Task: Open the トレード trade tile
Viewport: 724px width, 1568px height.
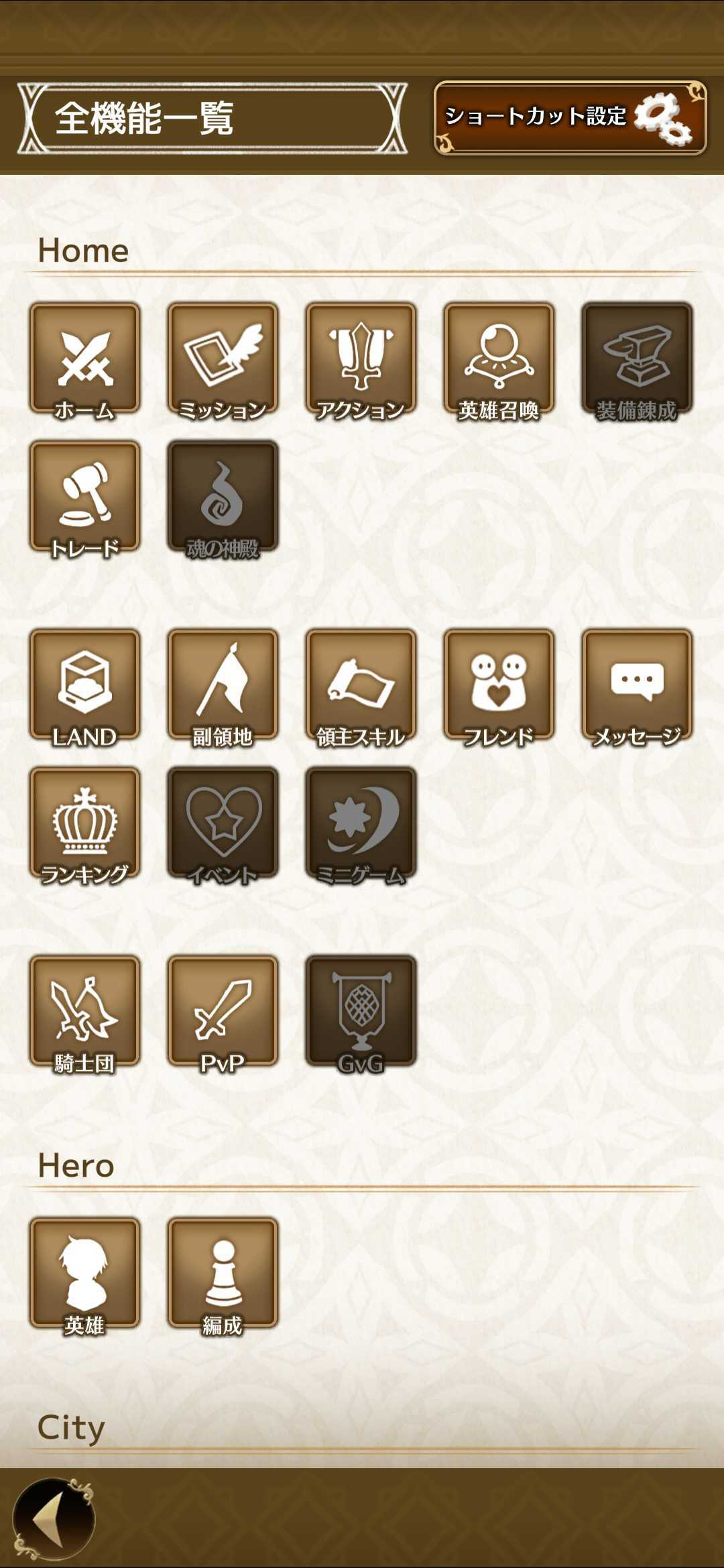Action: pyautogui.click(x=85, y=498)
